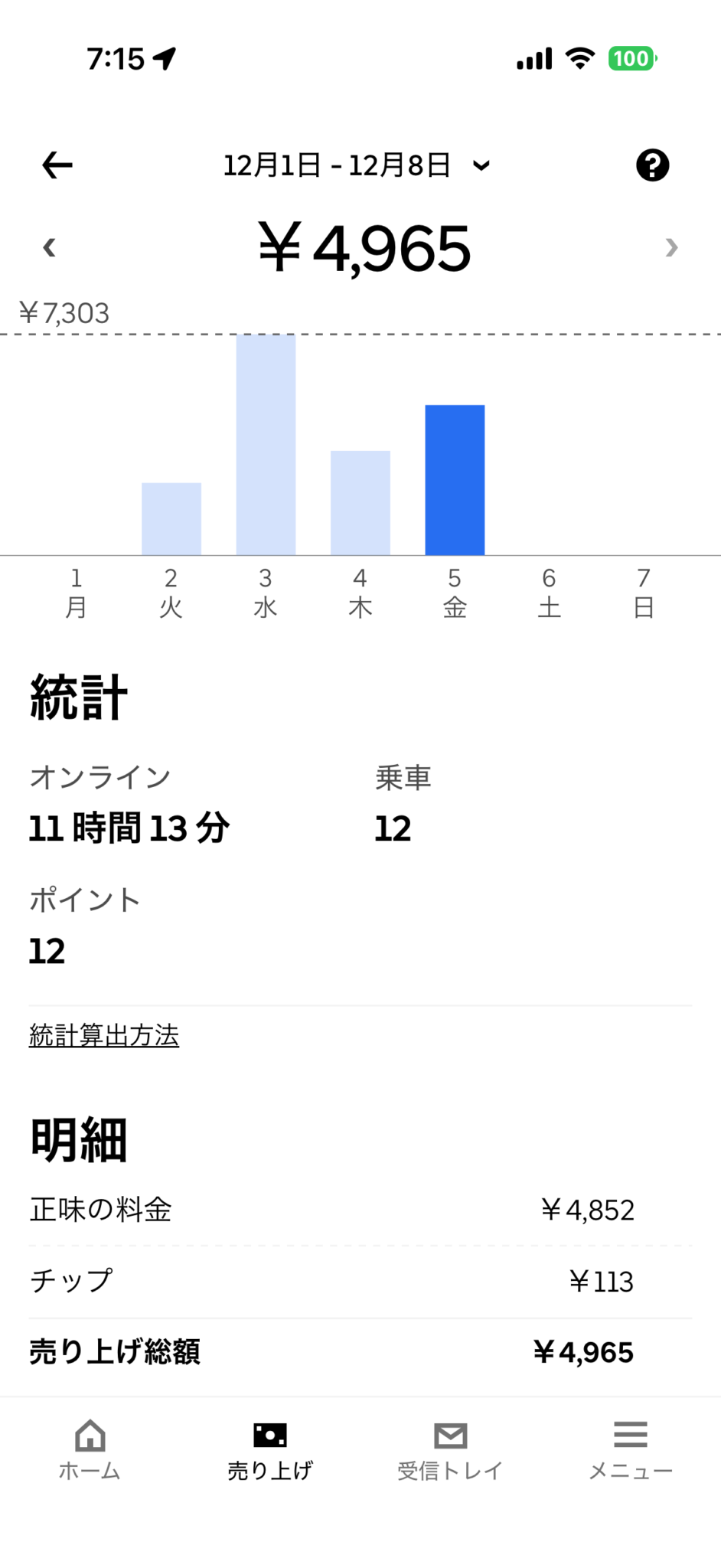Select the Wednesday (3 水) bar
This screenshot has height=1568, width=721.
266,444
